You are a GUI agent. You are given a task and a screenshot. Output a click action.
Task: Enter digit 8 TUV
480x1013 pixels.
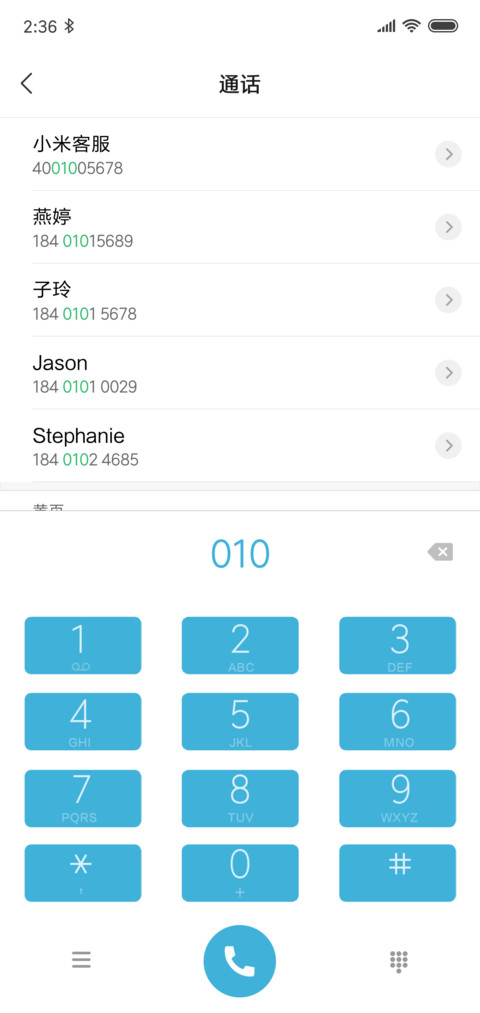tap(240, 798)
